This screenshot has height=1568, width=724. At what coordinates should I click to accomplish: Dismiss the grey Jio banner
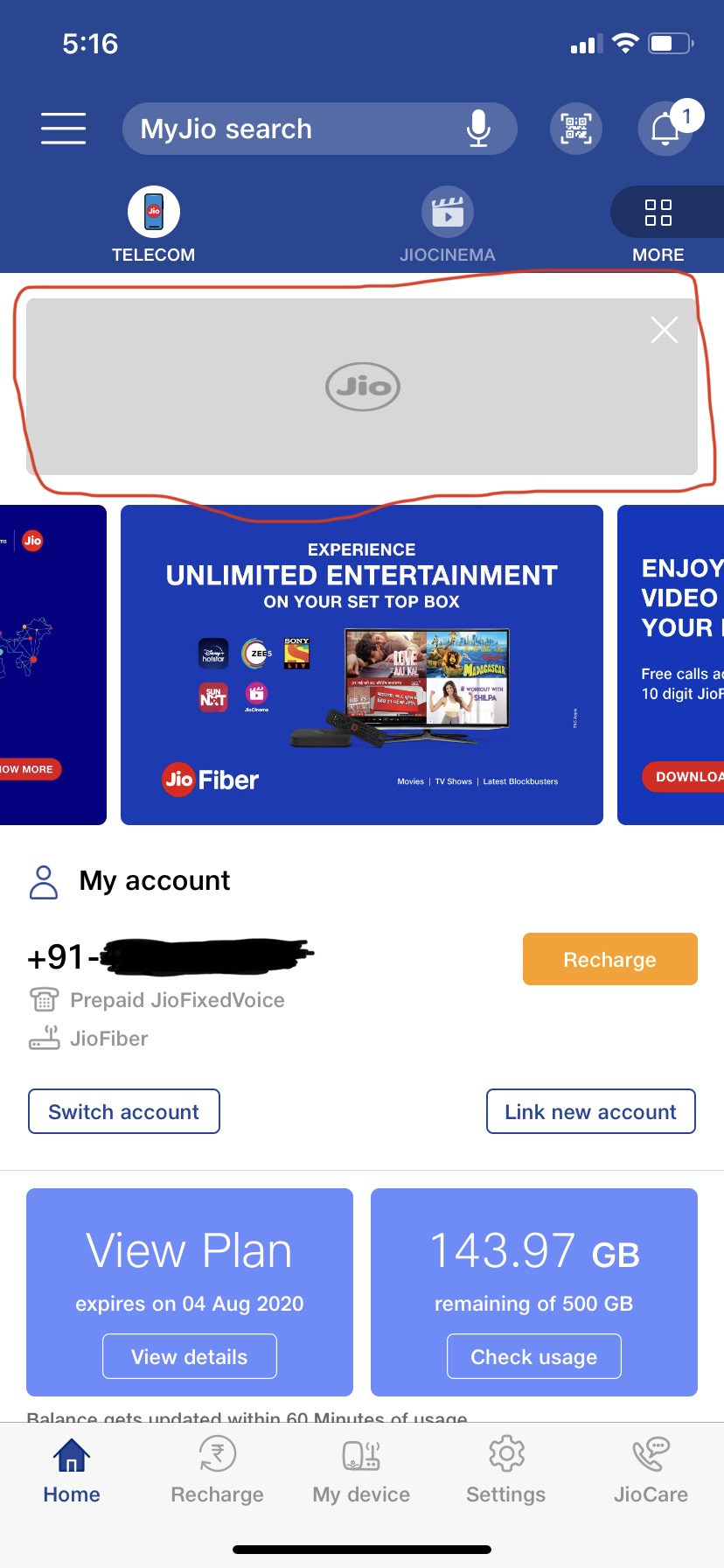(665, 330)
